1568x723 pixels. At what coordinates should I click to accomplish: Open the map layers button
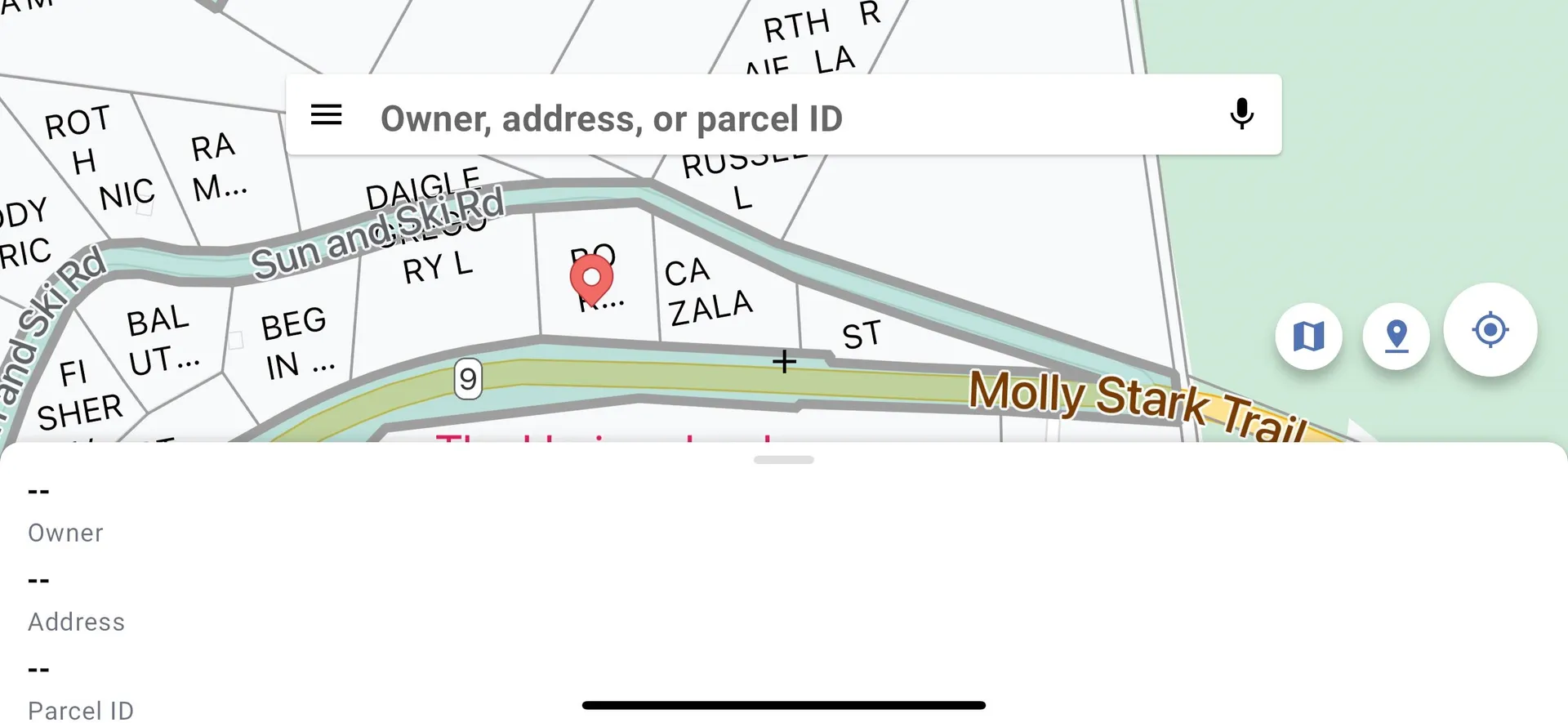point(1308,336)
